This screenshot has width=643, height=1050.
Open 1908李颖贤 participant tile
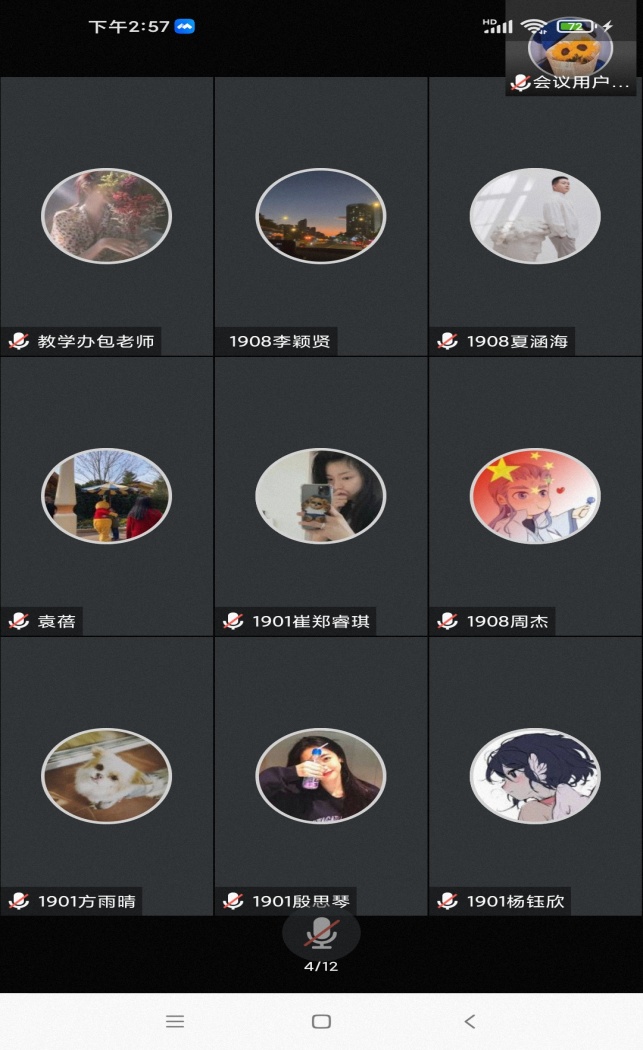pos(321,217)
